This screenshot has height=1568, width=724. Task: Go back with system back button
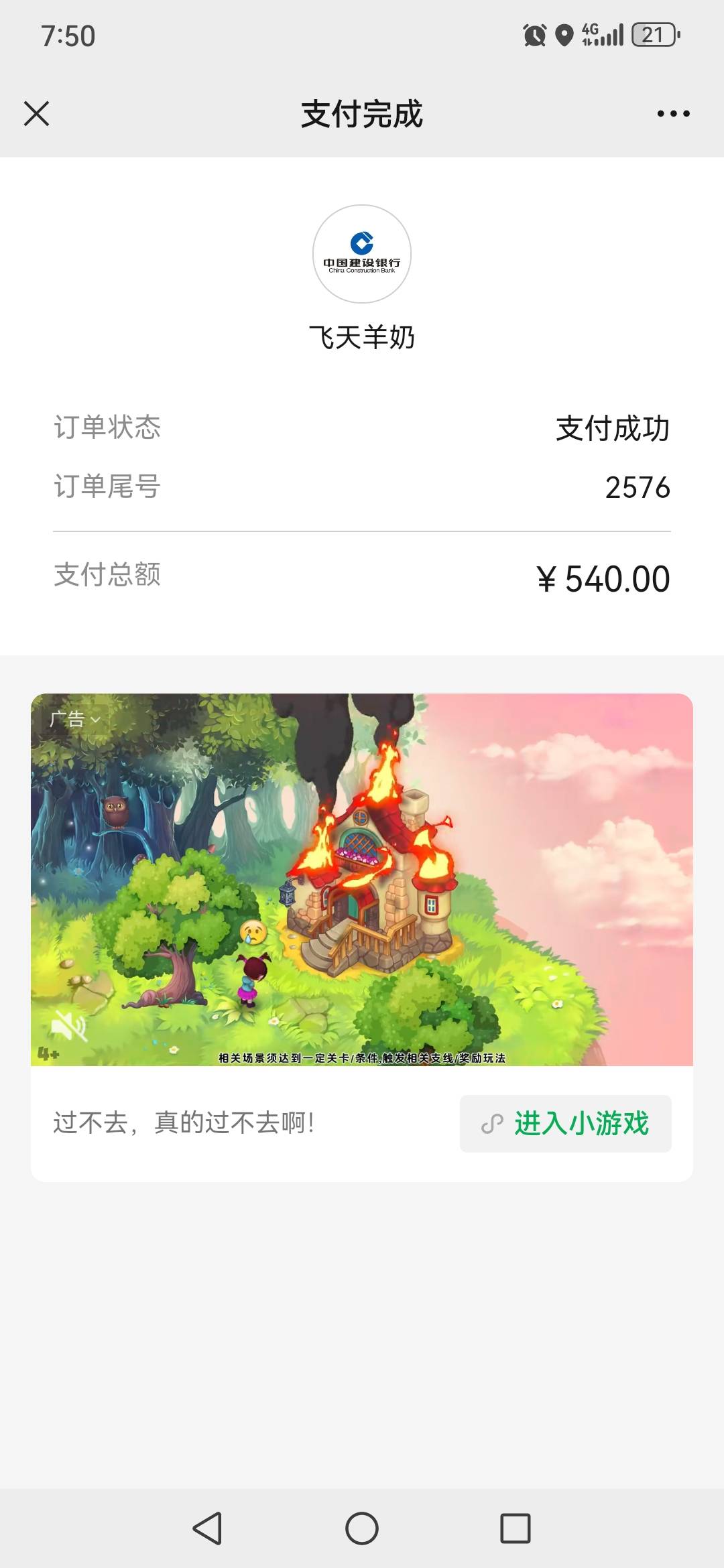point(207,1528)
